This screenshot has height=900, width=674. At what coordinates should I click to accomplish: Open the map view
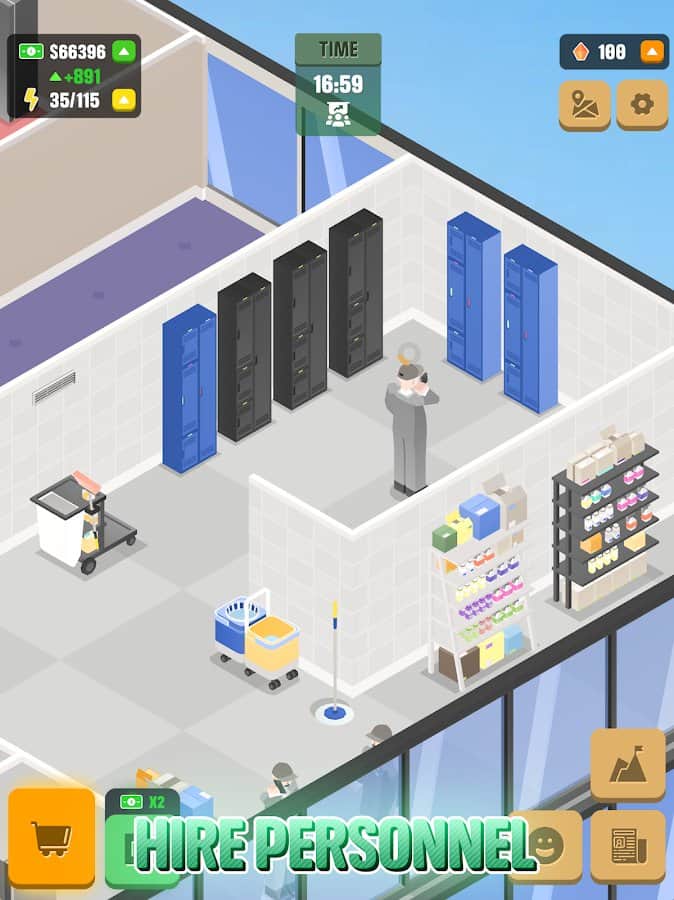click(584, 104)
